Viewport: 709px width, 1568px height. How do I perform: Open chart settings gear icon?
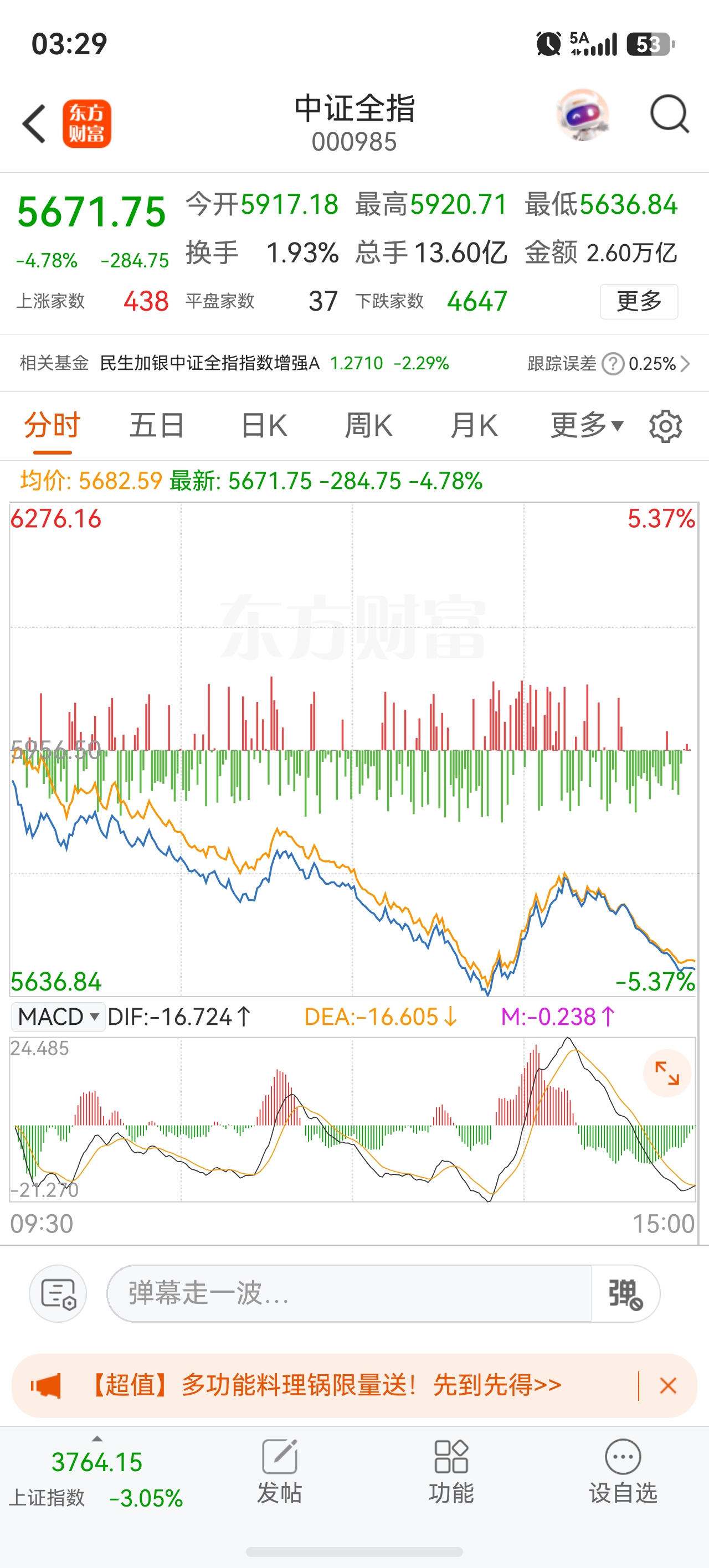click(x=666, y=426)
